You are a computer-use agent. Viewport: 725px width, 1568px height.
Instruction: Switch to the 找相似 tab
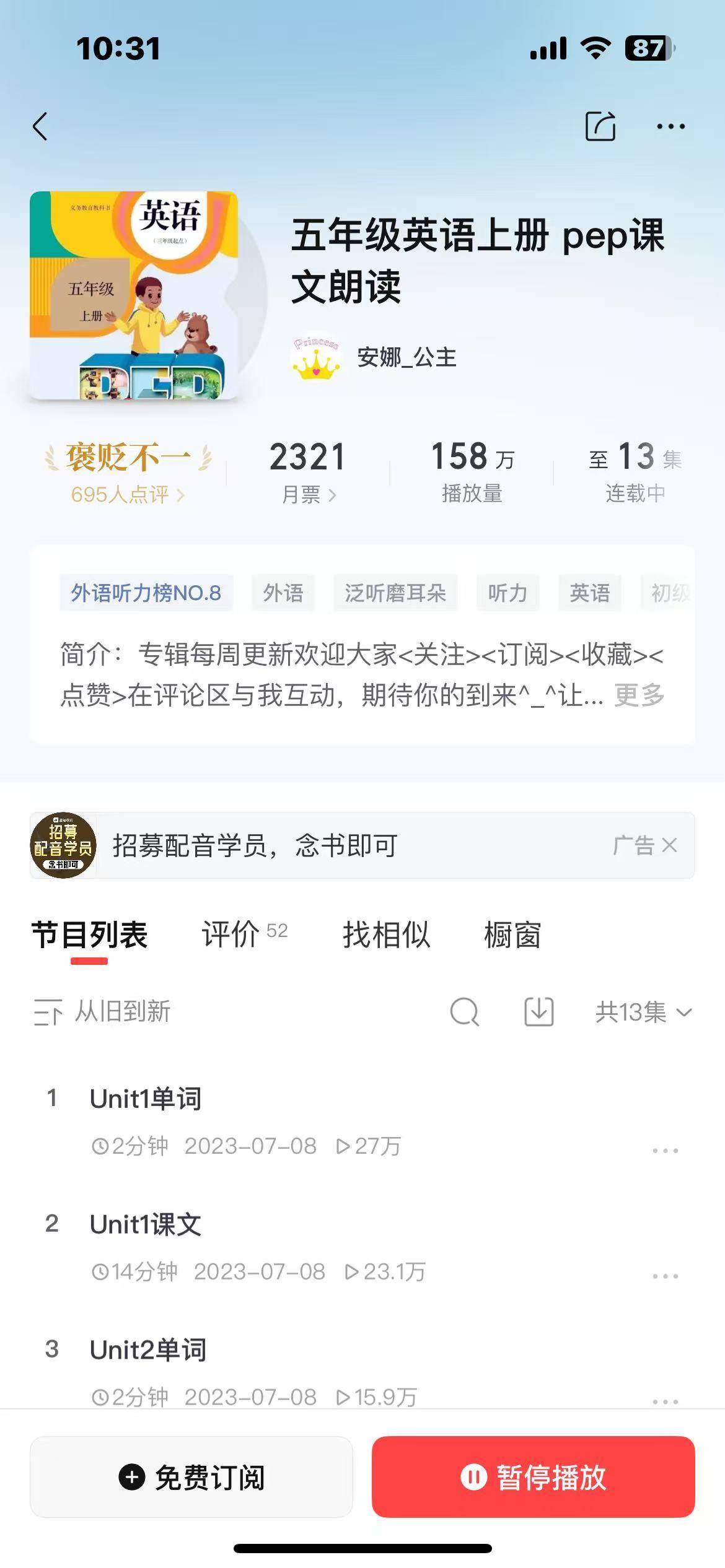[386, 934]
